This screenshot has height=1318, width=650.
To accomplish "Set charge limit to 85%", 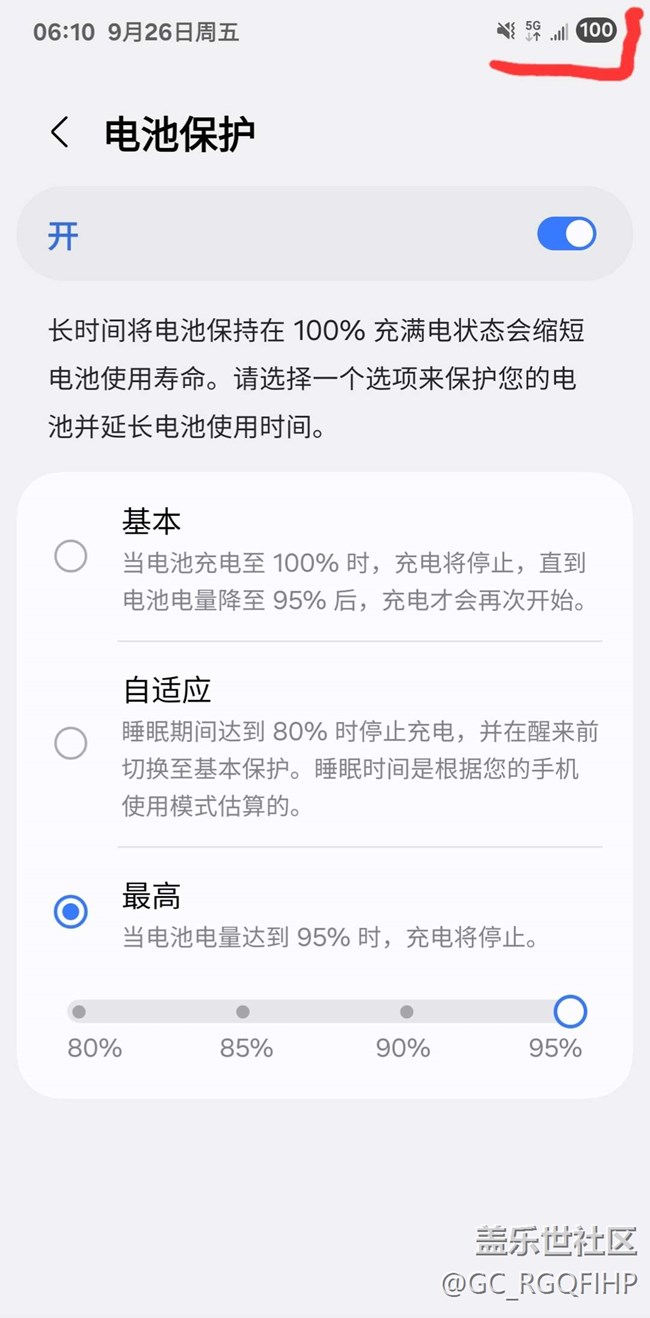I will click(x=243, y=1012).
